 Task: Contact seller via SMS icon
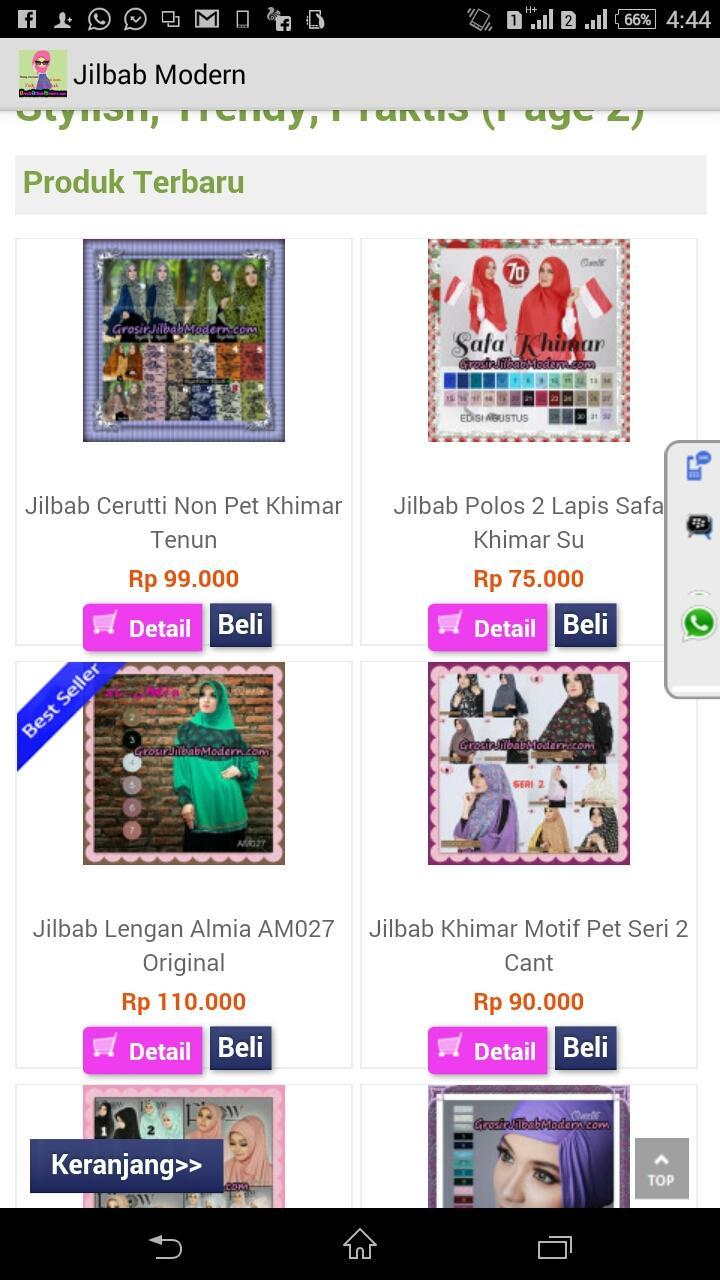[697, 466]
